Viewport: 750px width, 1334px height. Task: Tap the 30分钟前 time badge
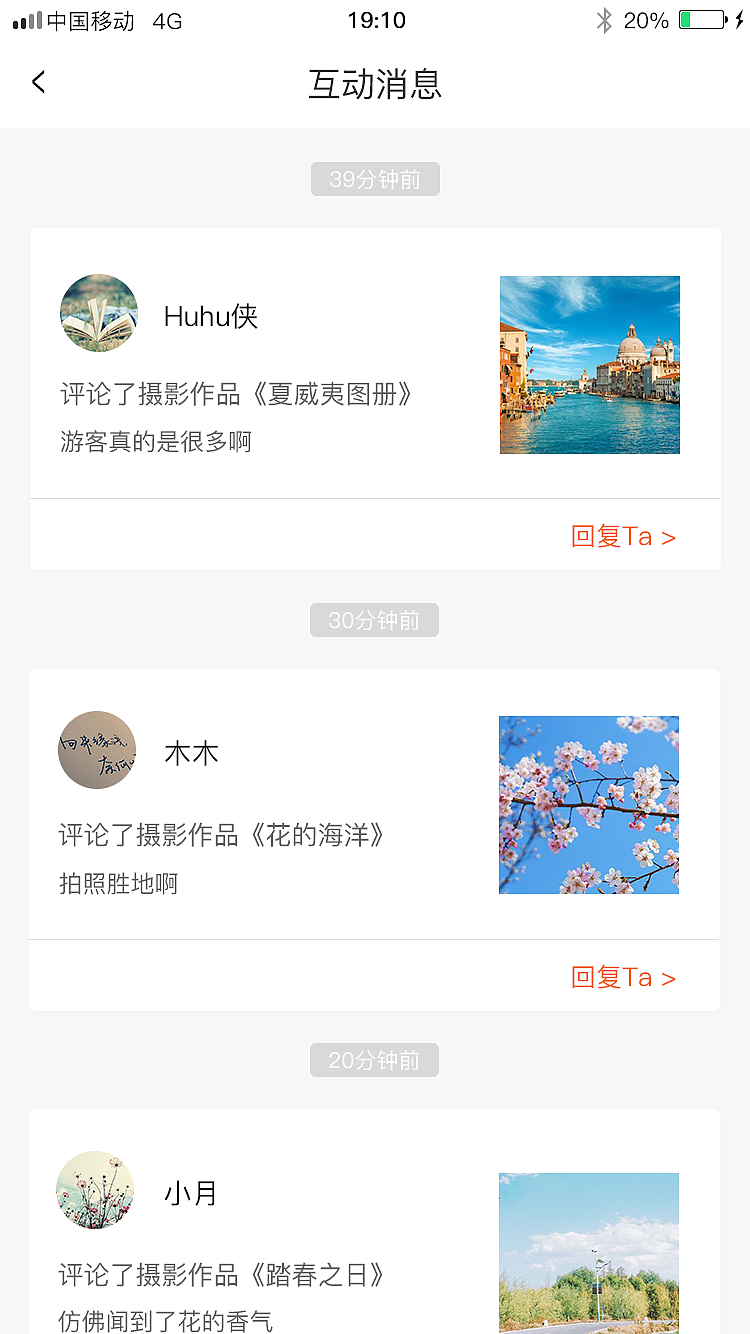click(x=375, y=619)
